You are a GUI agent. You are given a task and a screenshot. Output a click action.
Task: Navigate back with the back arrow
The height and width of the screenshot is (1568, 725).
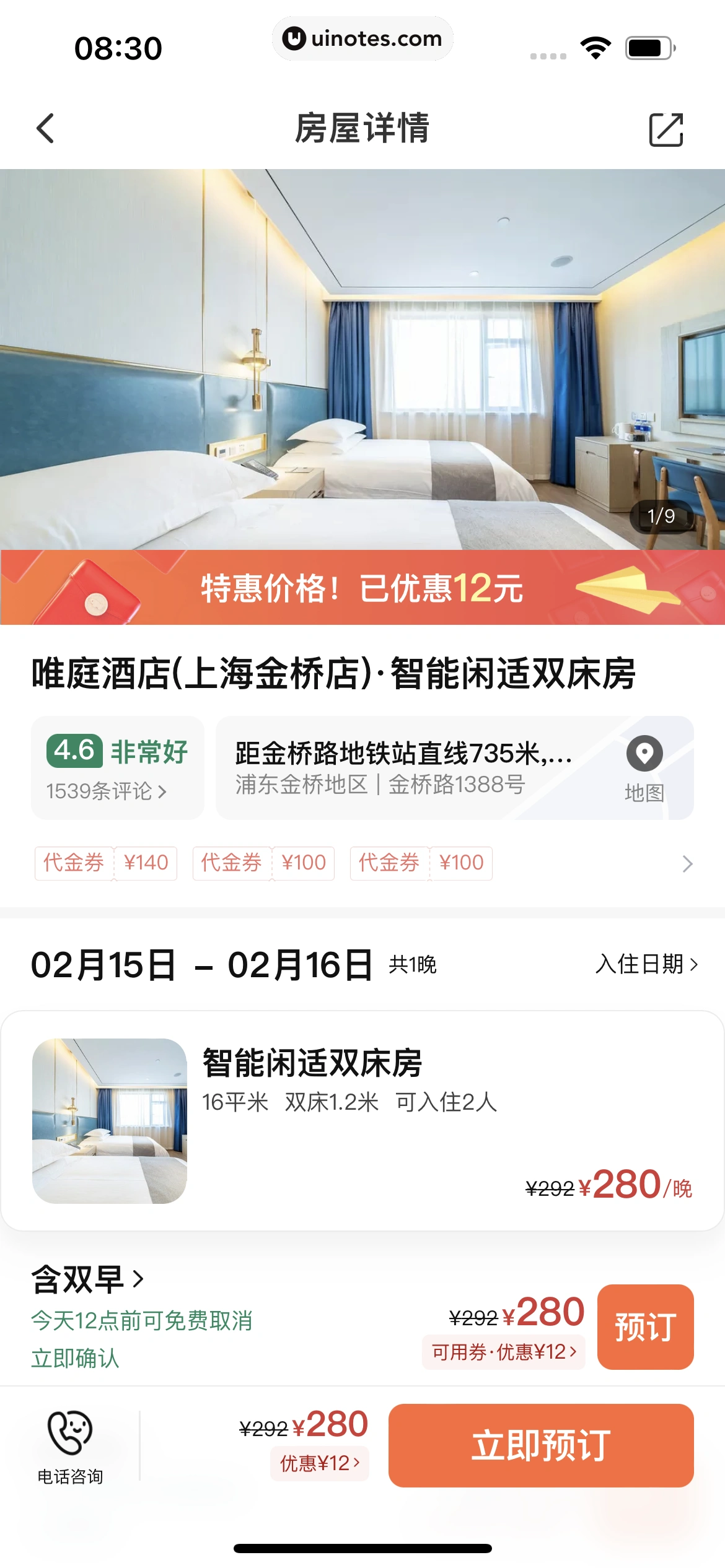pyautogui.click(x=45, y=130)
